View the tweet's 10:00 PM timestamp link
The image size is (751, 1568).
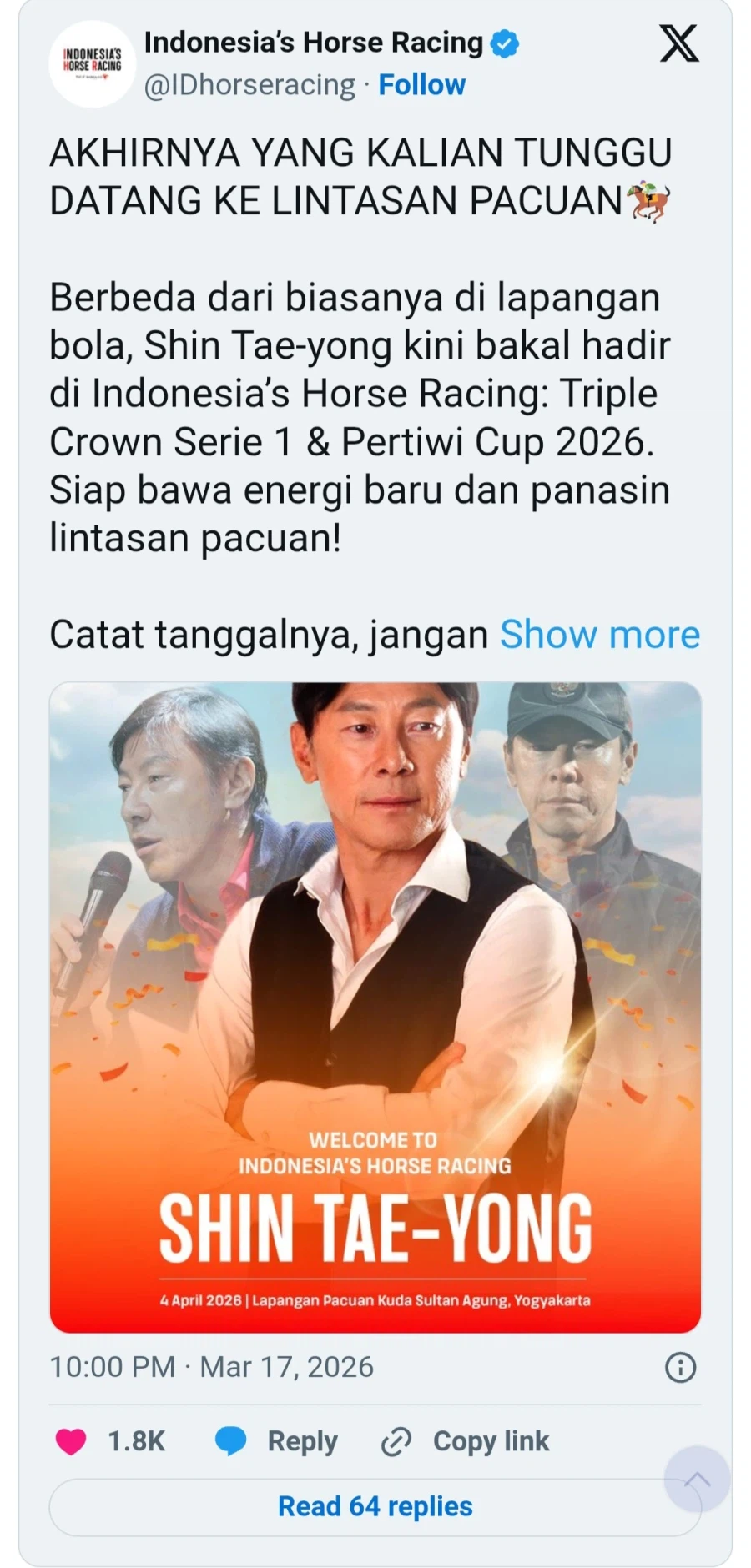click(x=211, y=1367)
